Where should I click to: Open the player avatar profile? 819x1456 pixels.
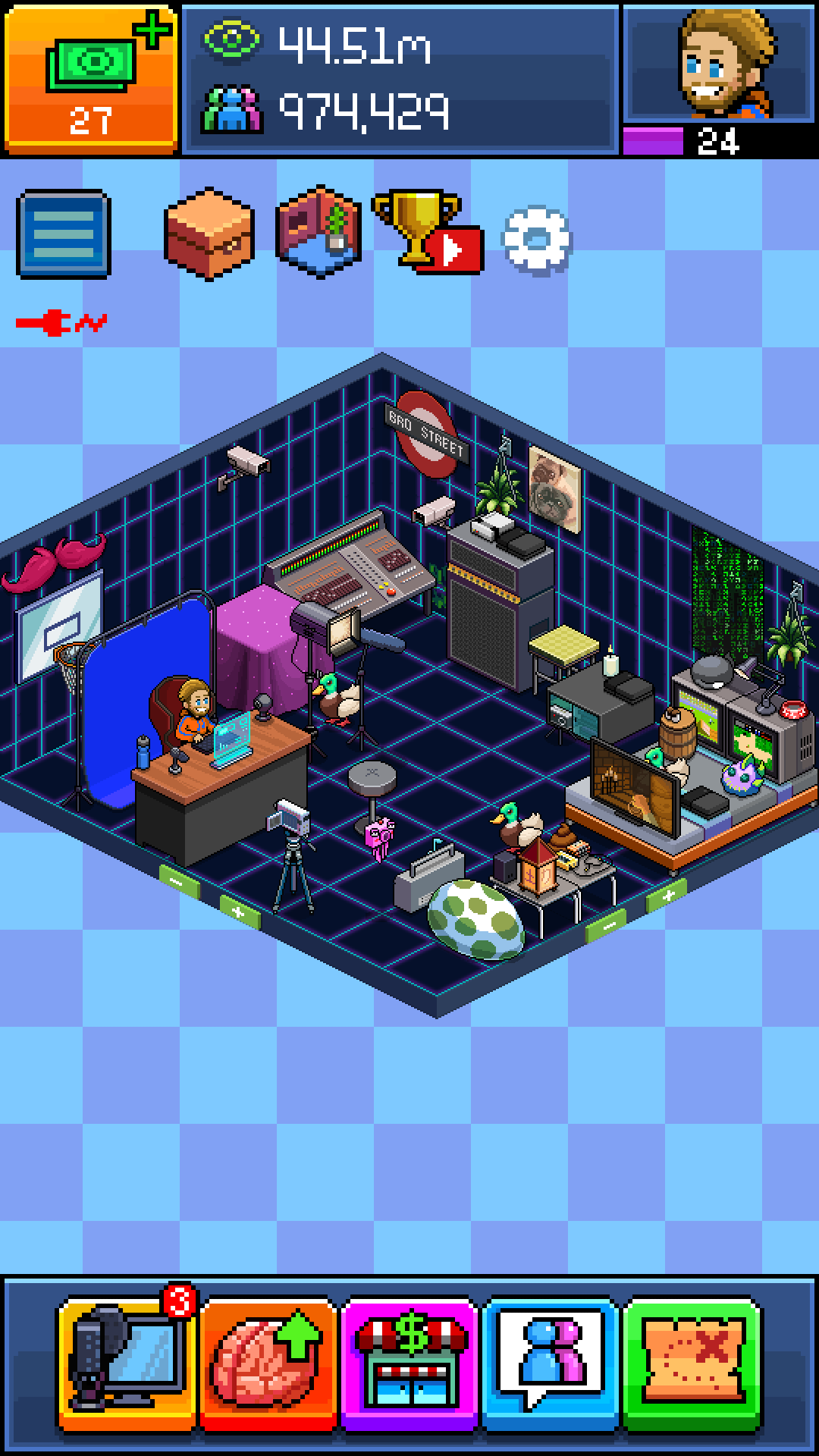(720, 64)
